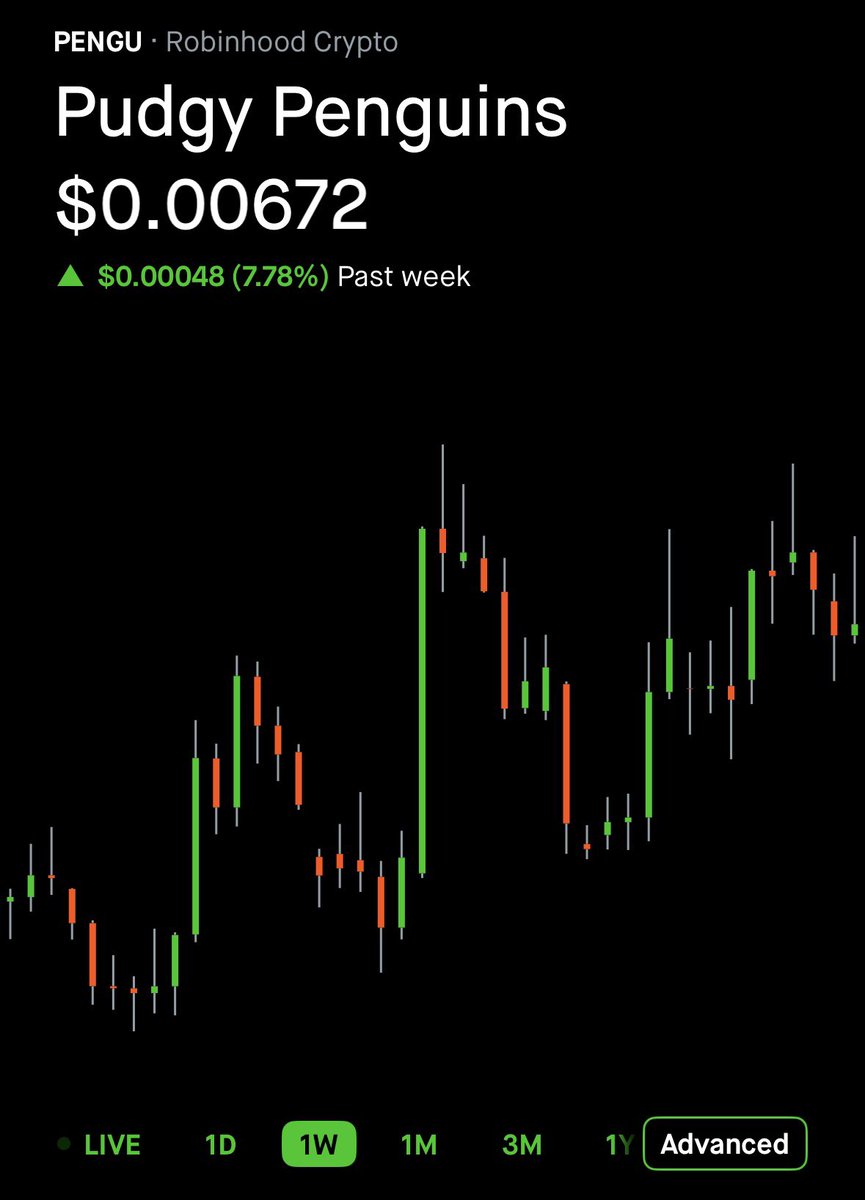Open the Advanced chart button
Screen dimensions: 865x1200
[724, 1144]
